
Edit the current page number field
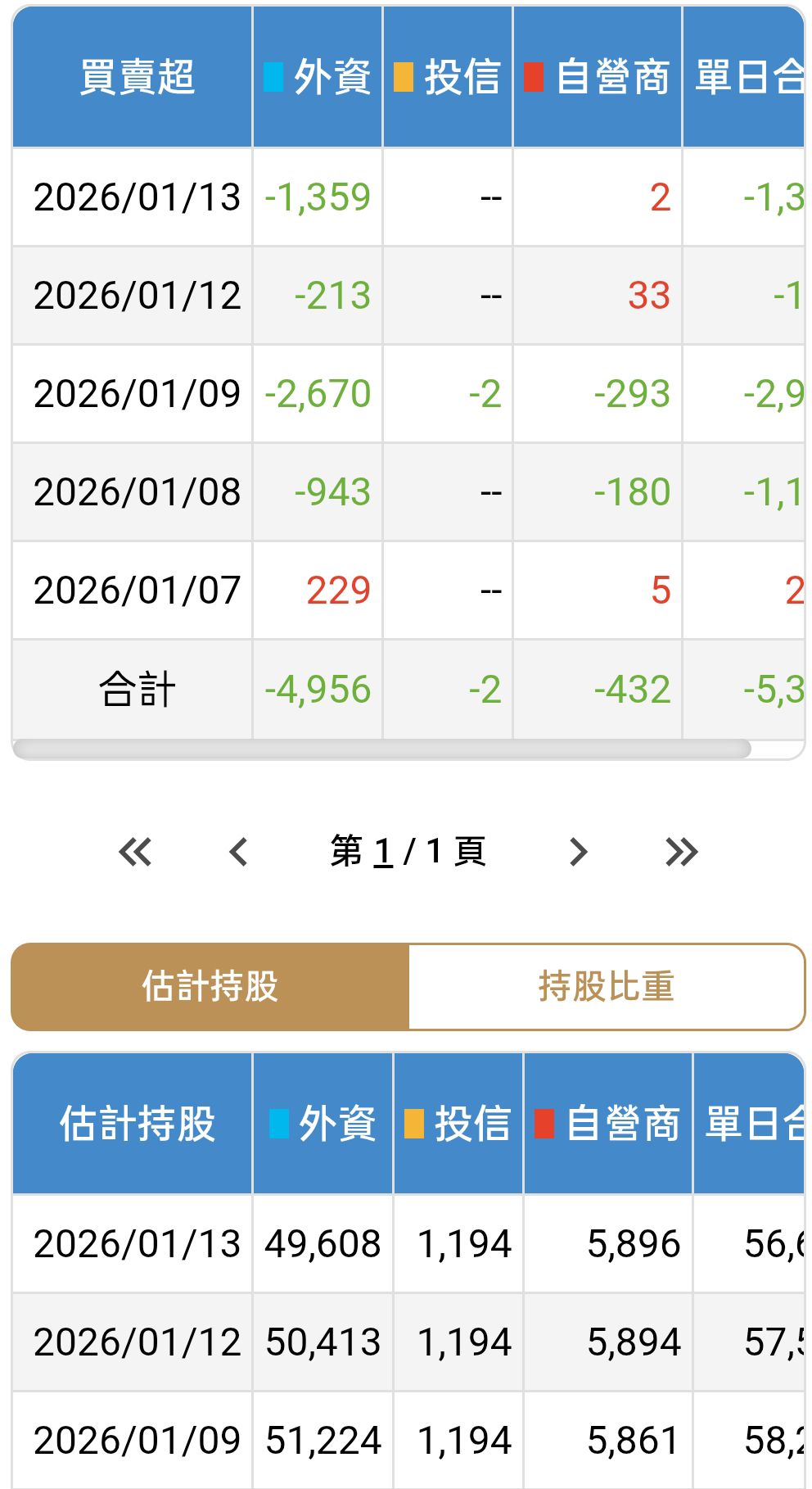coord(383,852)
